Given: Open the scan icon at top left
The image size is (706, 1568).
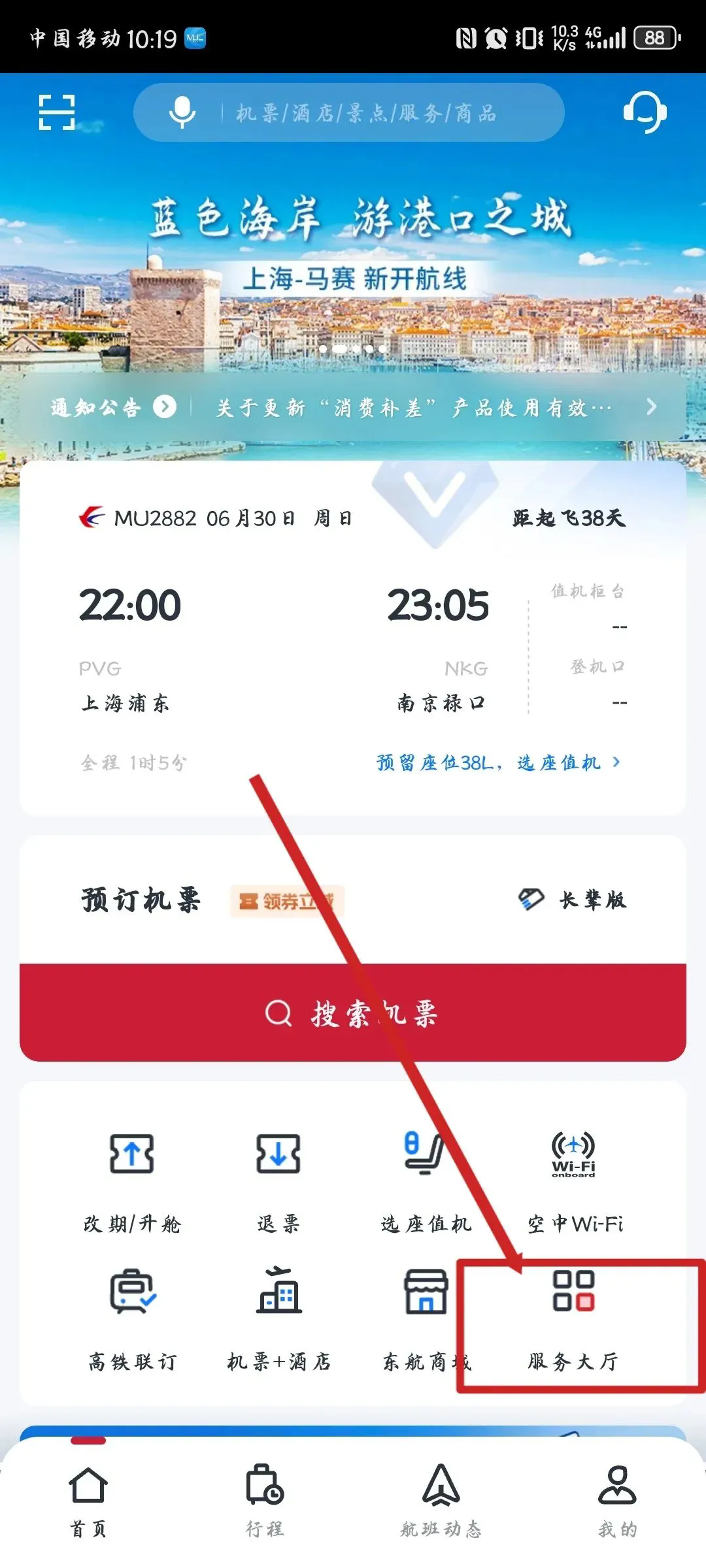Looking at the screenshot, I should point(57,112).
